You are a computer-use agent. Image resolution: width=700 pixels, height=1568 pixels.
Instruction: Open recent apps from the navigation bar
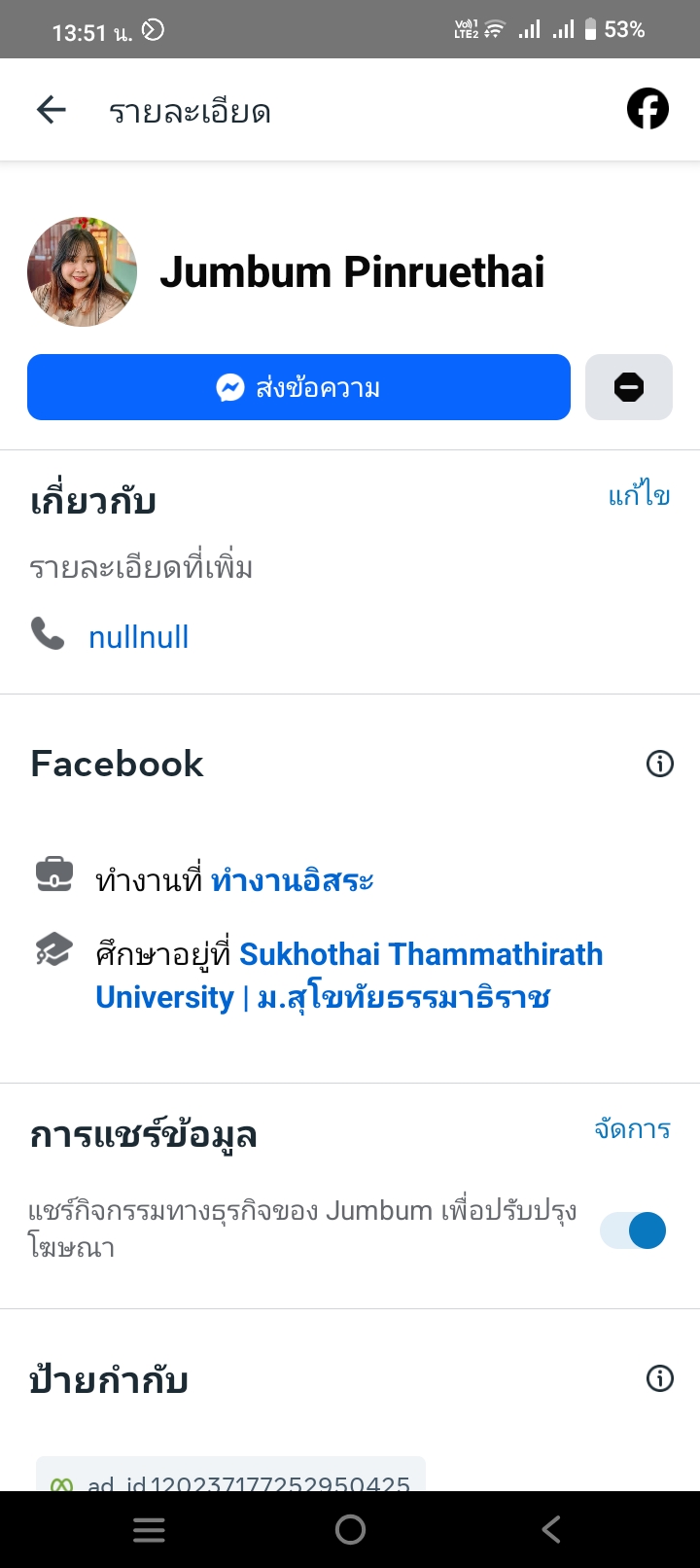click(x=149, y=1530)
